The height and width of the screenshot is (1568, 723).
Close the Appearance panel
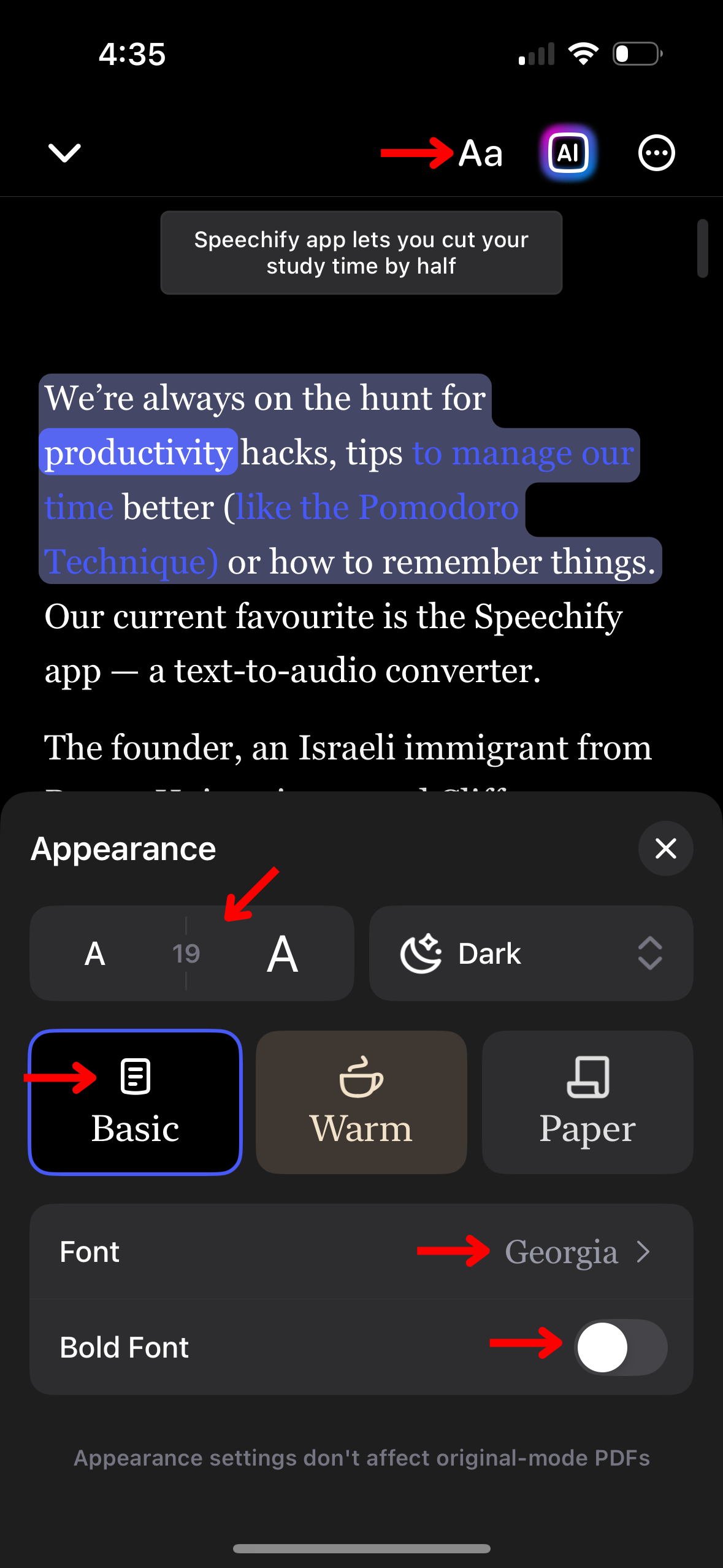(x=665, y=848)
